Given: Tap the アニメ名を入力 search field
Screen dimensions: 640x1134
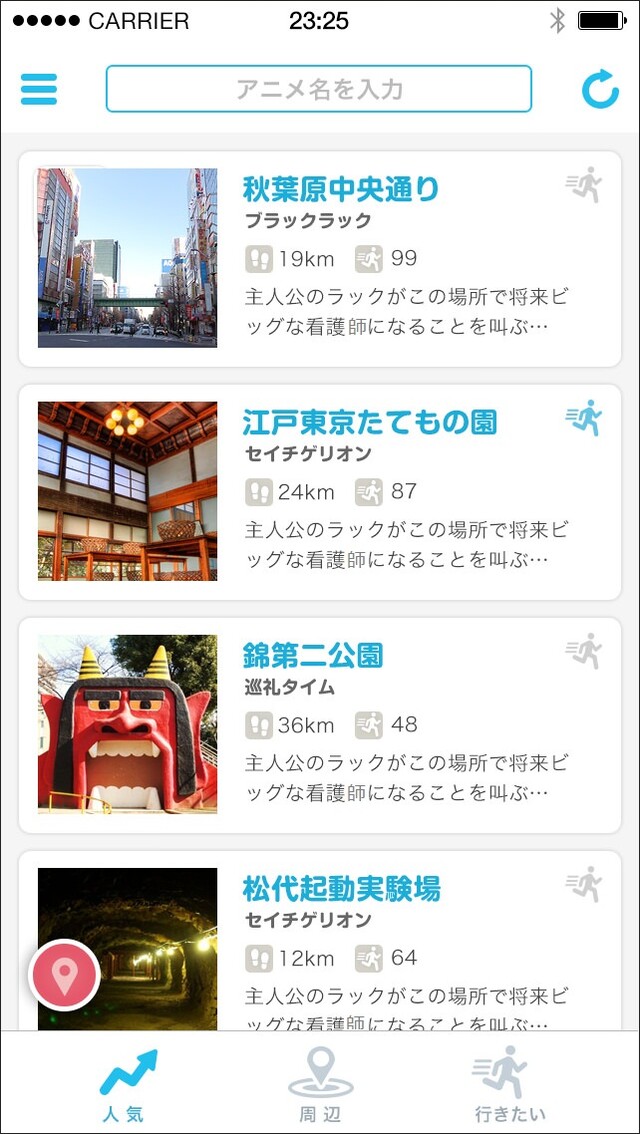Looking at the screenshot, I should [319, 89].
